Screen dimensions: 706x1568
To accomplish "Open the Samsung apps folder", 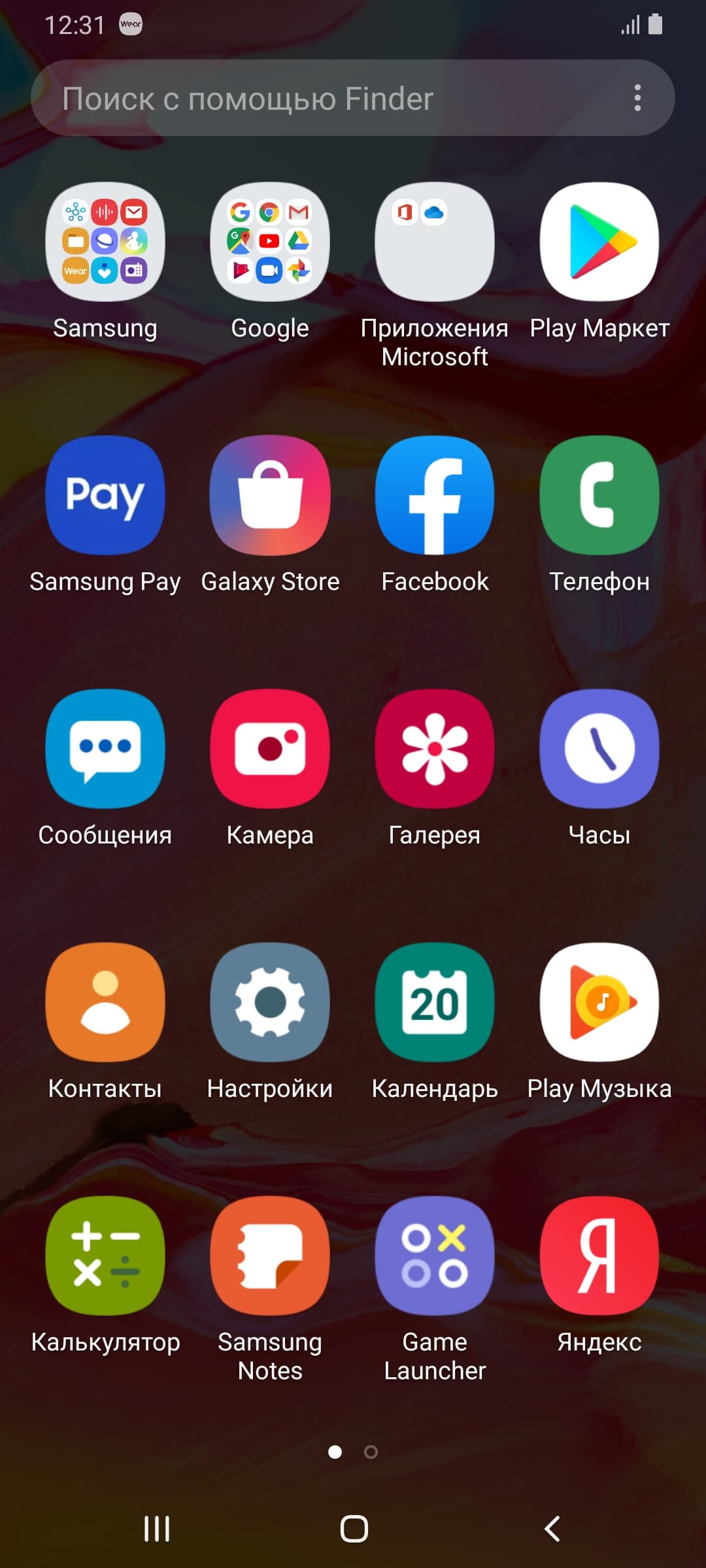I will point(105,242).
